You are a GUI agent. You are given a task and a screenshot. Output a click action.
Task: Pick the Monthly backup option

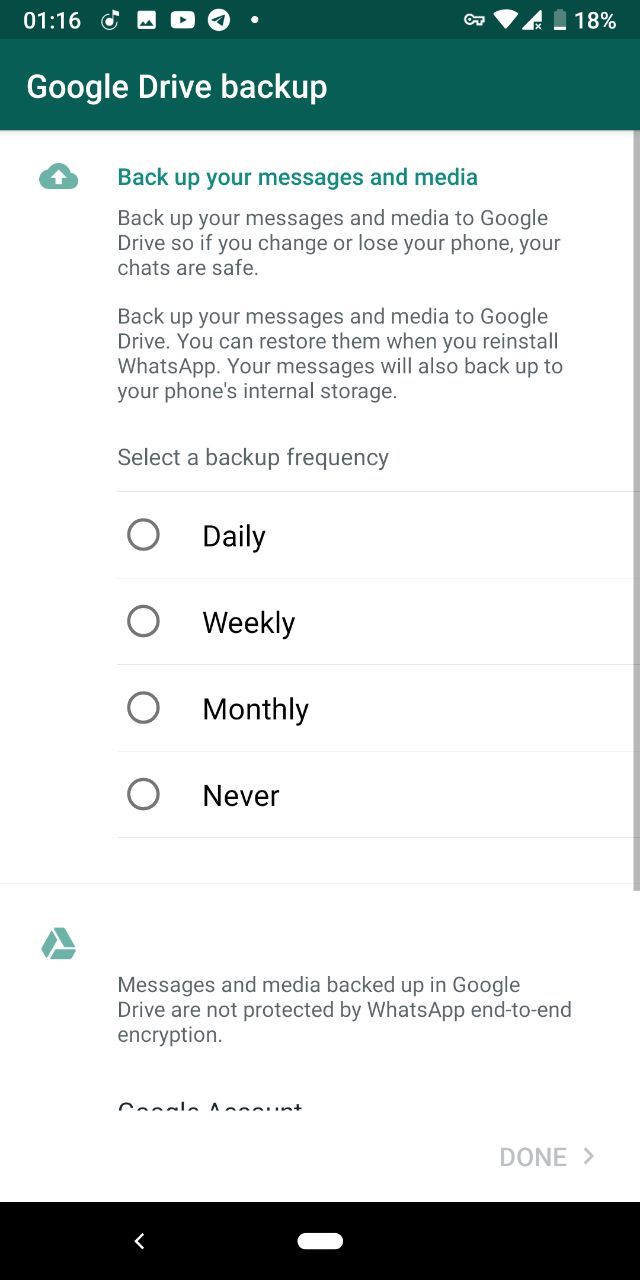pyautogui.click(x=144, y=708)
